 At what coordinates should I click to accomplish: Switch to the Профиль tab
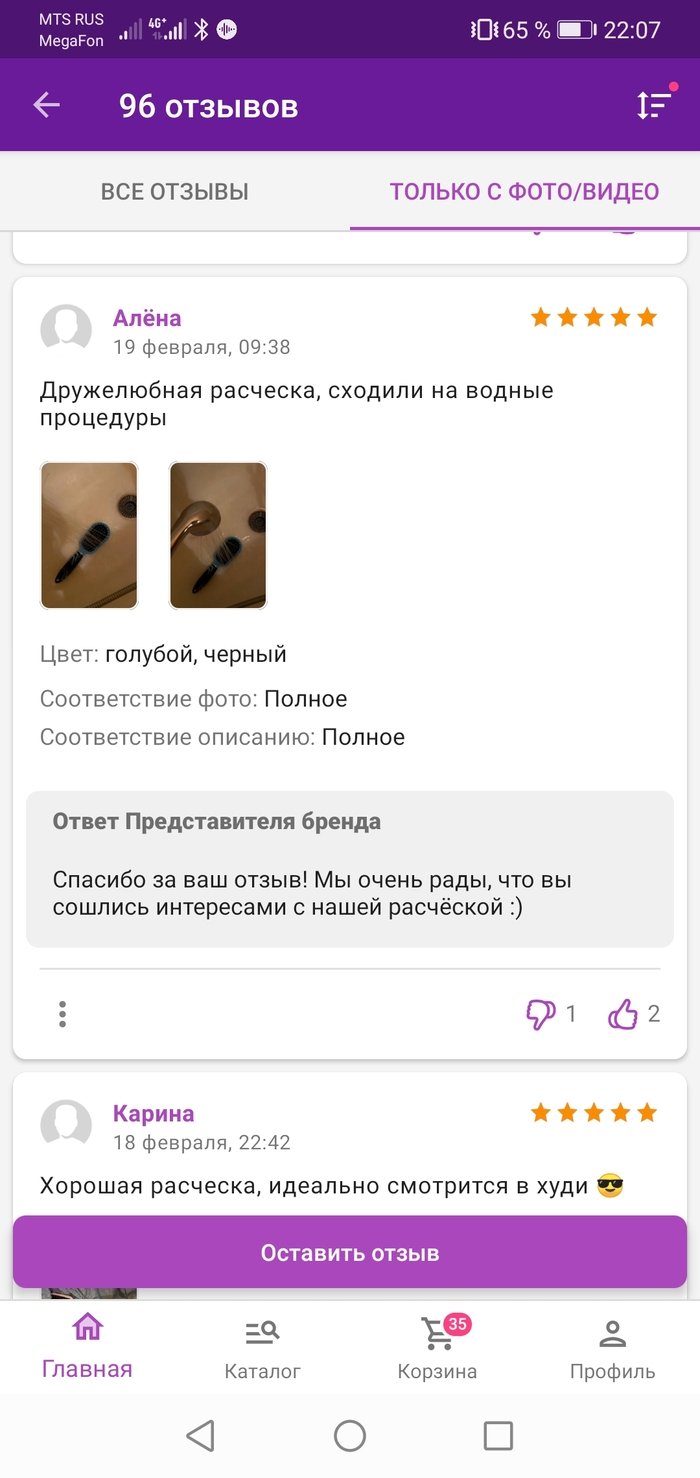612,1347
